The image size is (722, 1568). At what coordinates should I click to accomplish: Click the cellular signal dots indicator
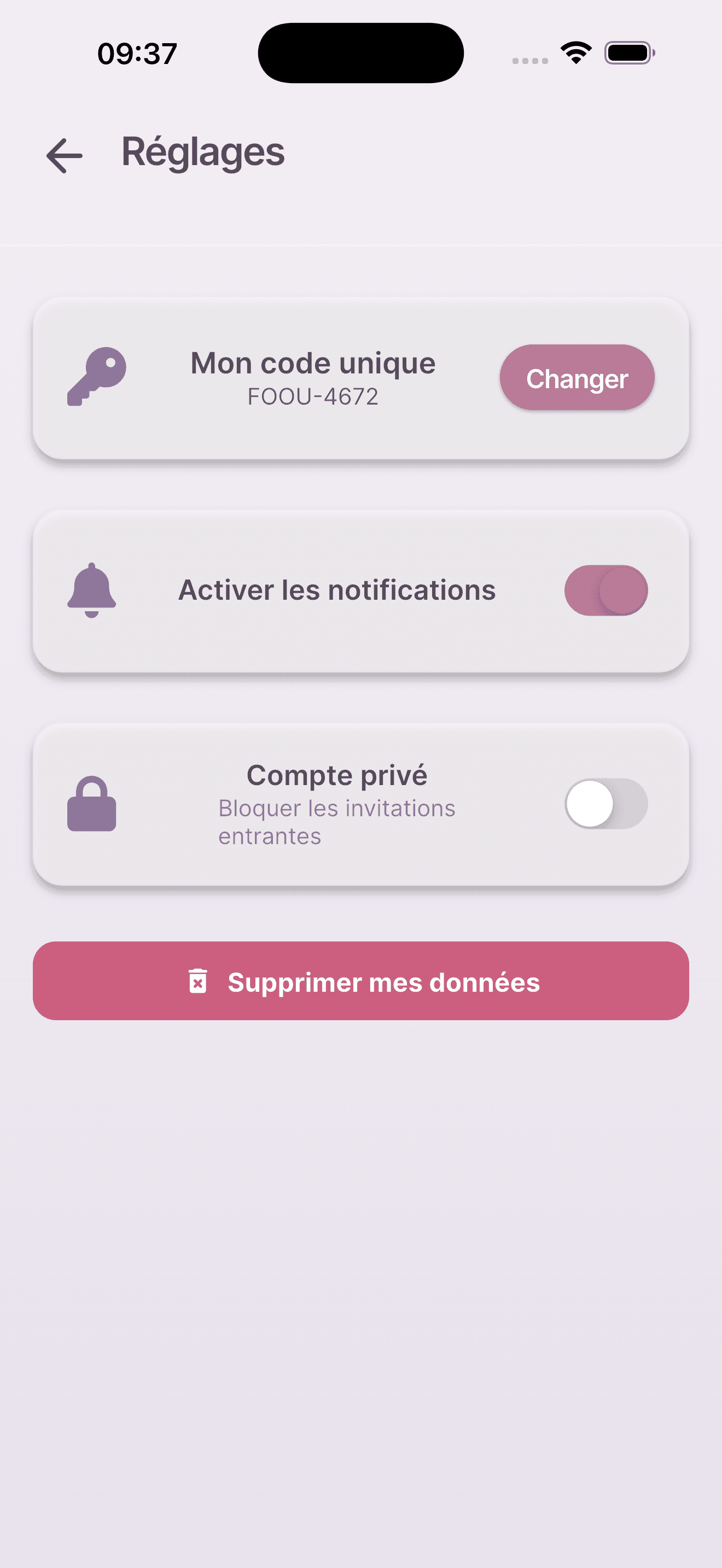pyautogui.click(x=529, y=60)
